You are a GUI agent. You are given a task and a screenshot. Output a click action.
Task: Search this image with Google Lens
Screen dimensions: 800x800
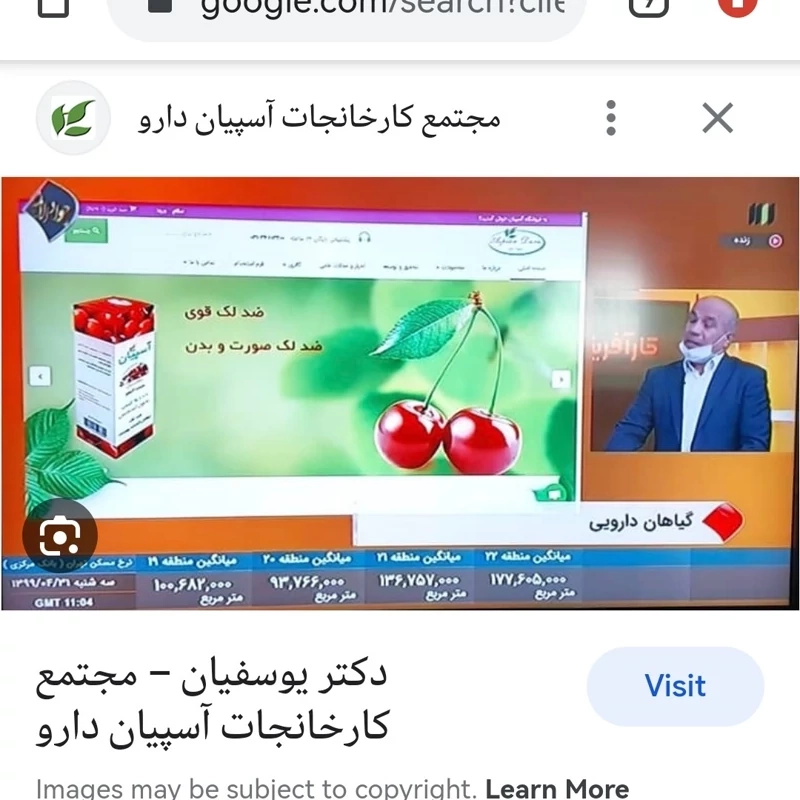click(59, 540)
